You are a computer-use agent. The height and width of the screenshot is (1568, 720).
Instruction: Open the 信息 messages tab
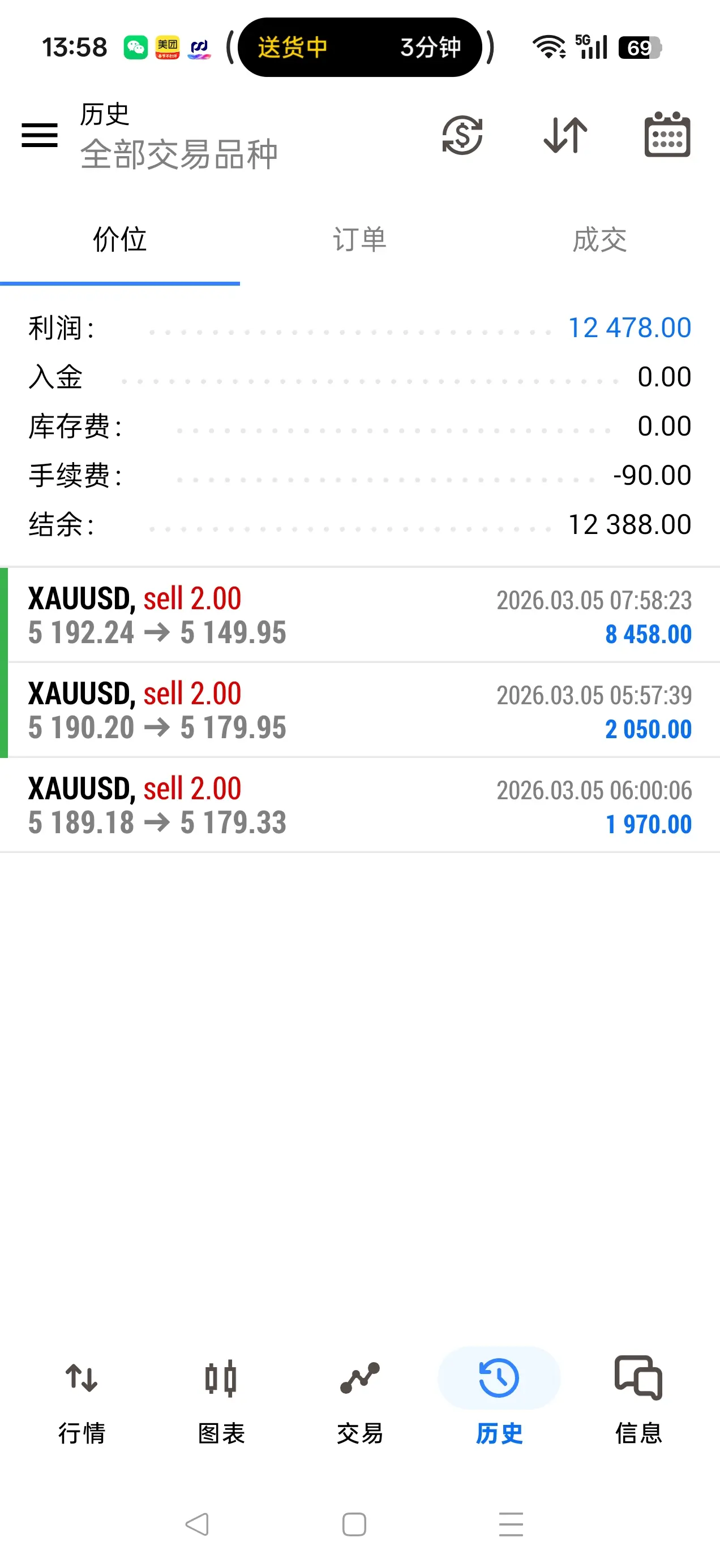pos(638,1399)
